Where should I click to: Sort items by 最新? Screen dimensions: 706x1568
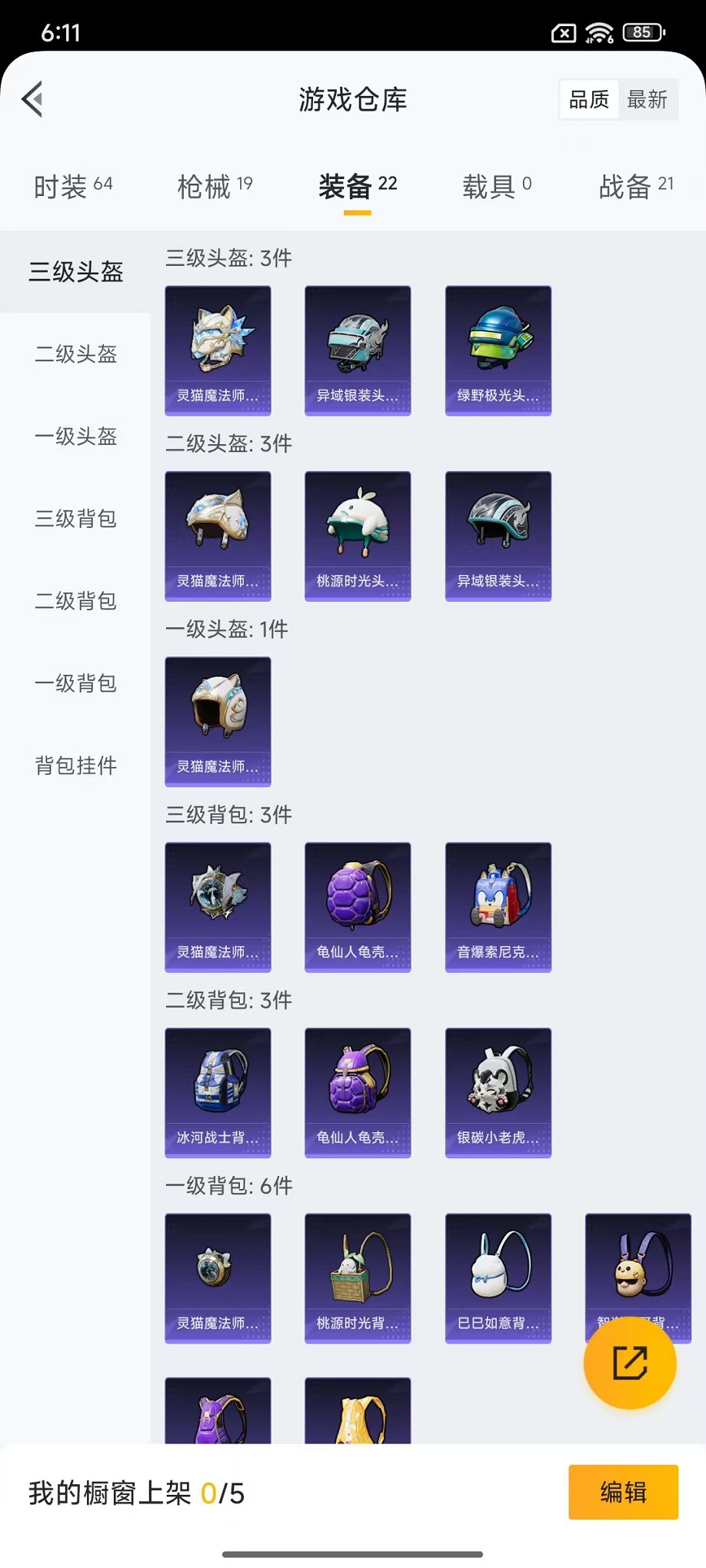[649, 98]
